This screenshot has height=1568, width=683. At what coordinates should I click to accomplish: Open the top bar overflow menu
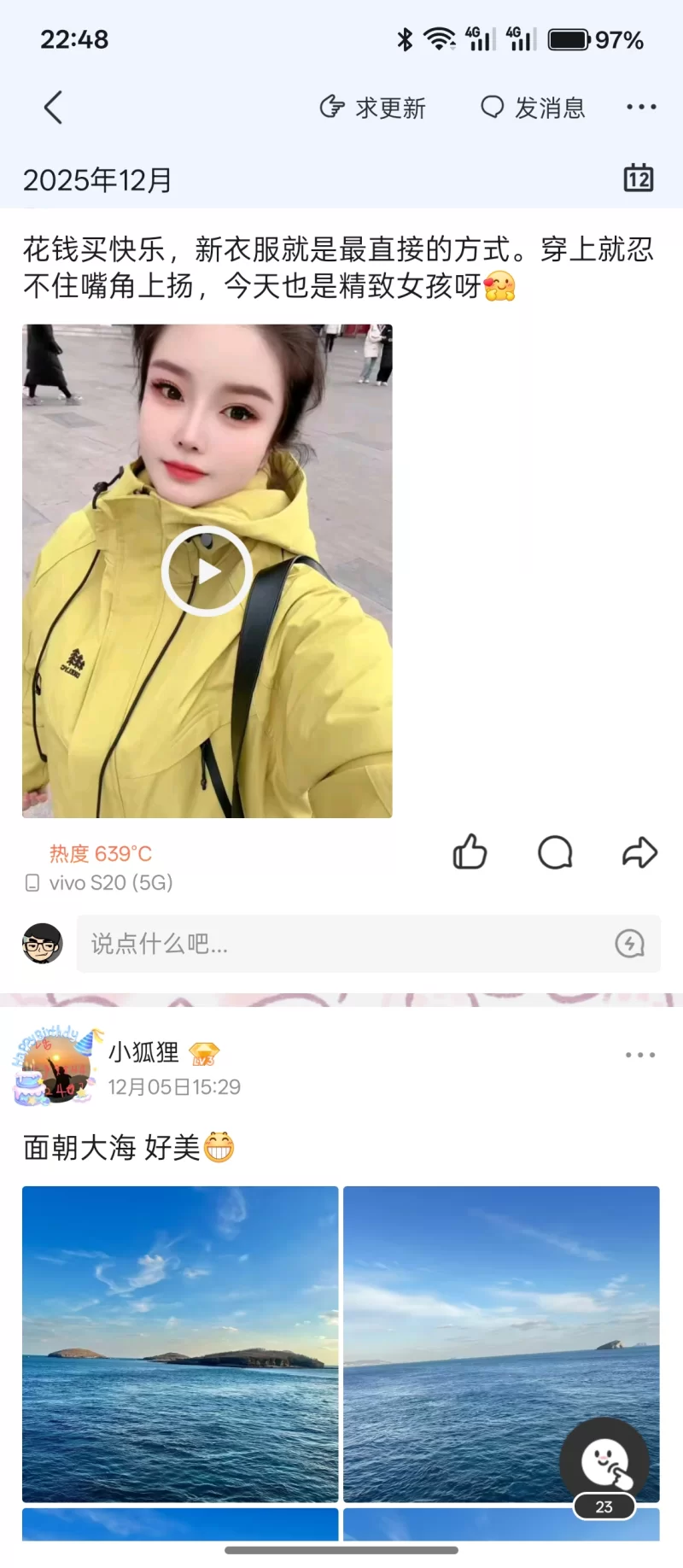640,108
